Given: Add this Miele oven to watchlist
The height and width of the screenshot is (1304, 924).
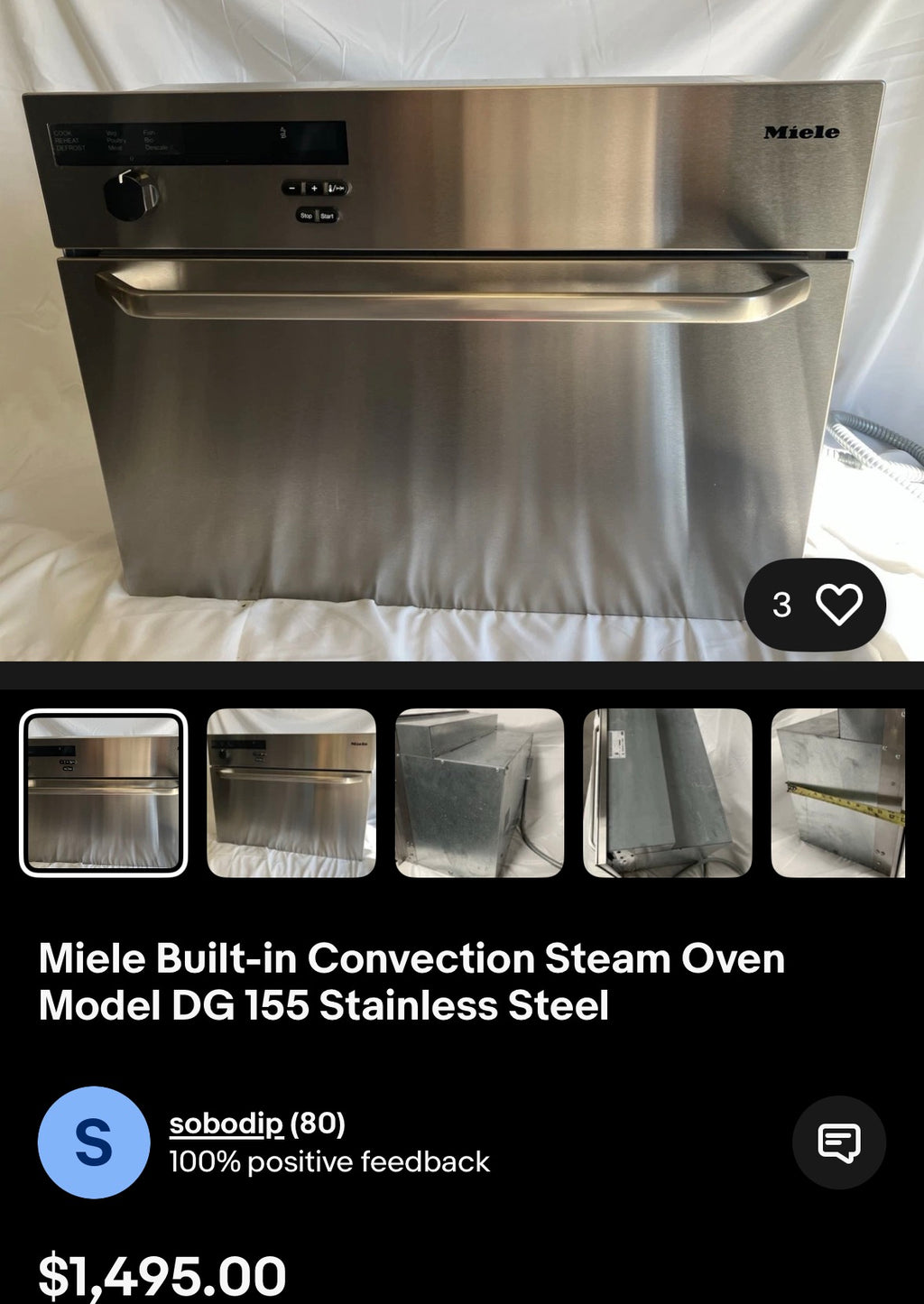Looking at the screenshot, I should point(837,605).
